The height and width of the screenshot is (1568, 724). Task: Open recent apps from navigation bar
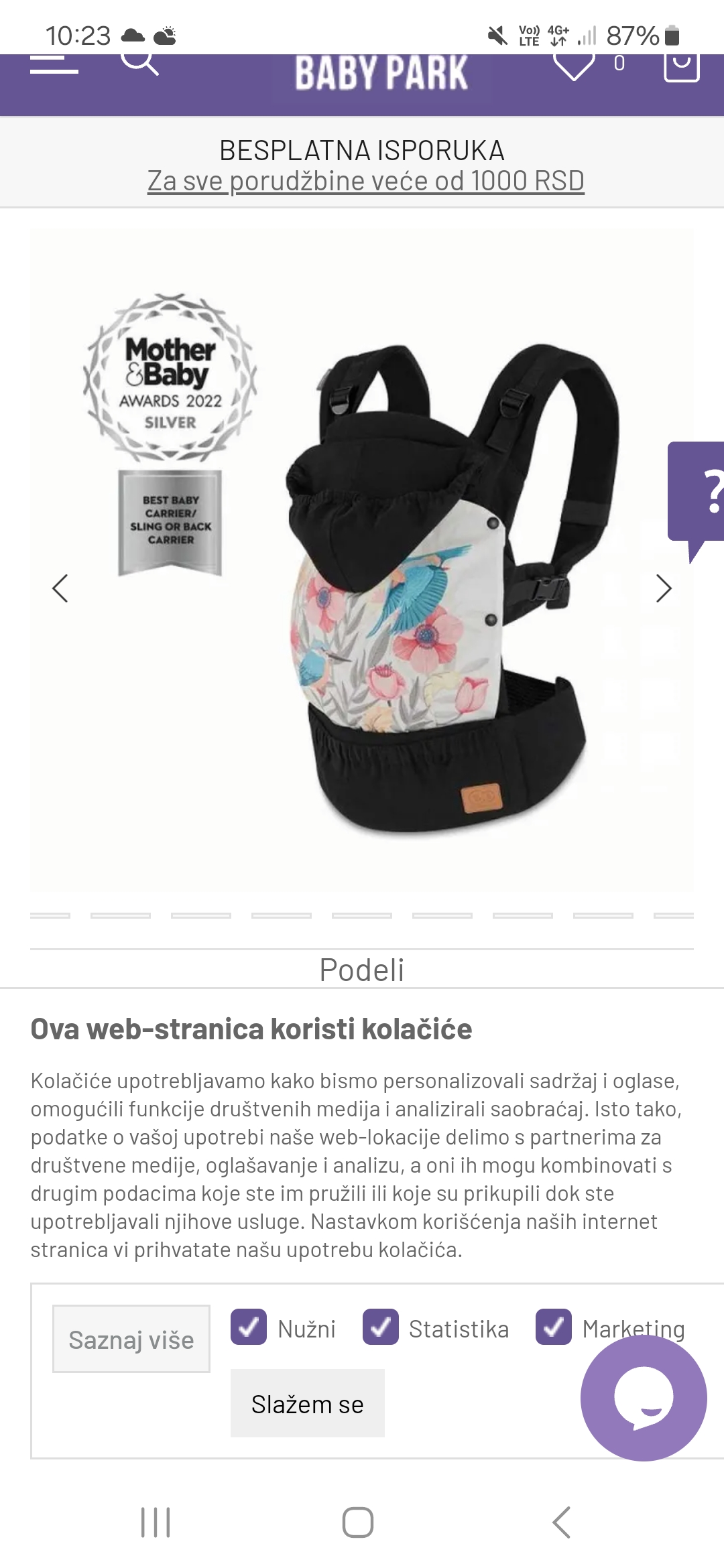156,1522
